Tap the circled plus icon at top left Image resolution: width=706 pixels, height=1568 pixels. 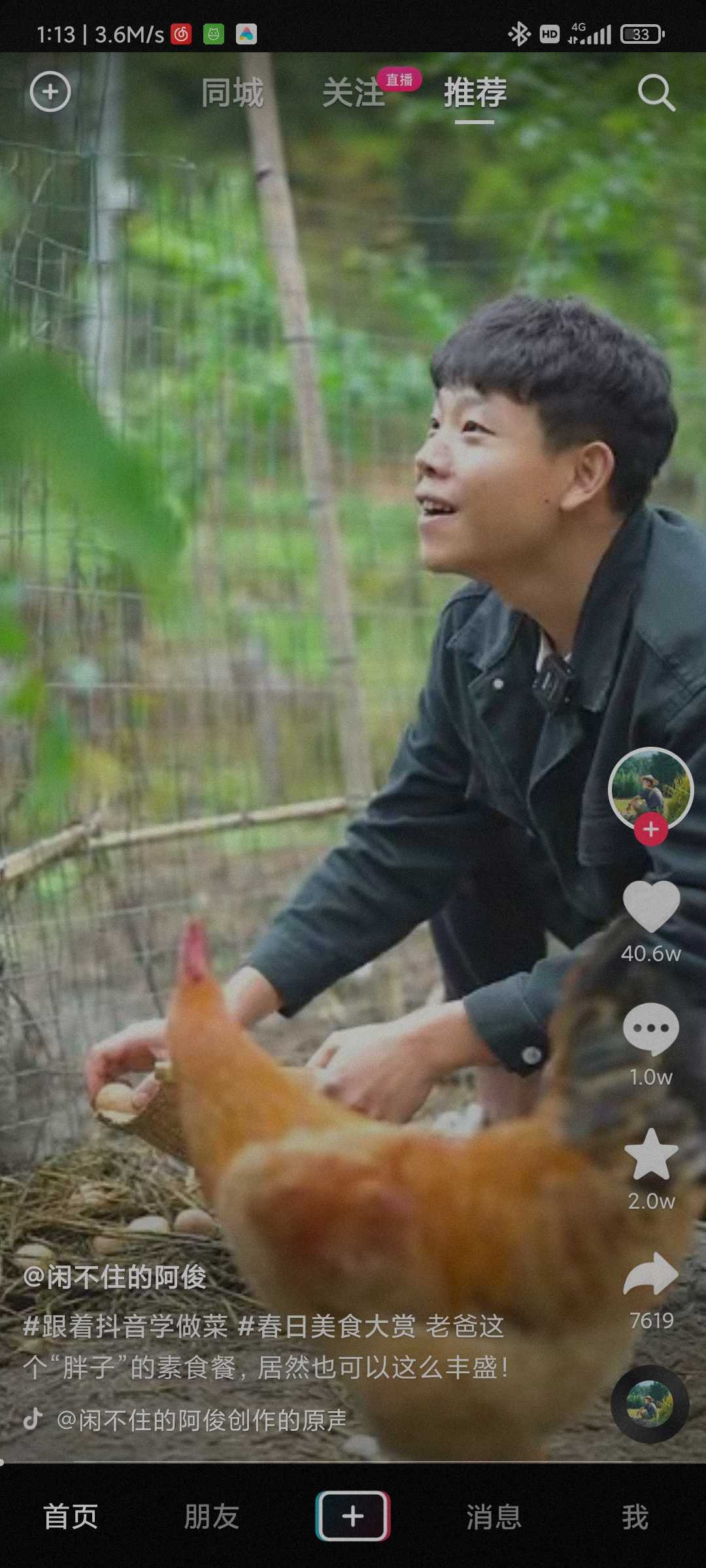pyautogui.click(x=50, y=91)
